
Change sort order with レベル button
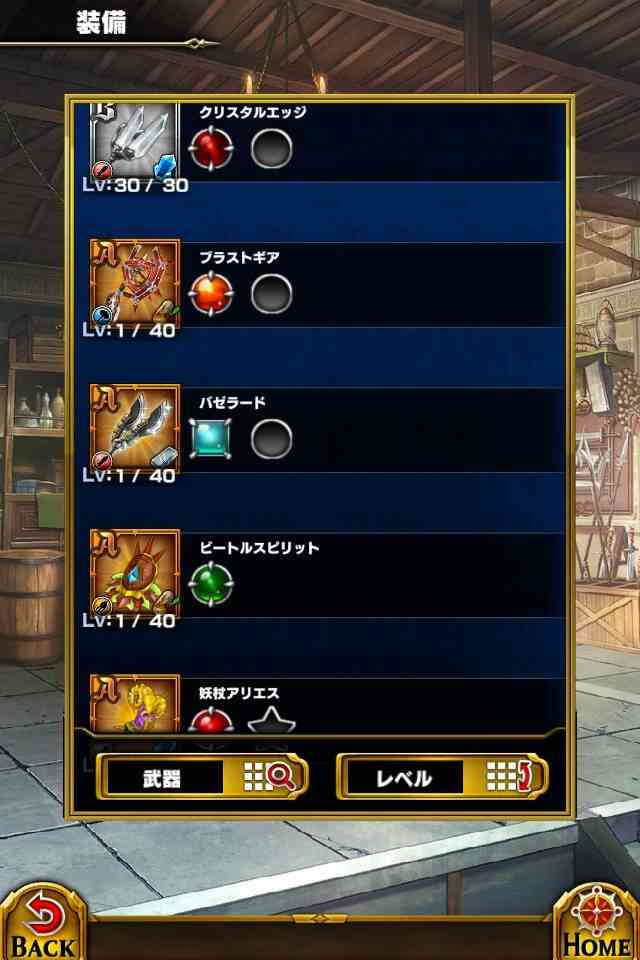pos(442,777)
